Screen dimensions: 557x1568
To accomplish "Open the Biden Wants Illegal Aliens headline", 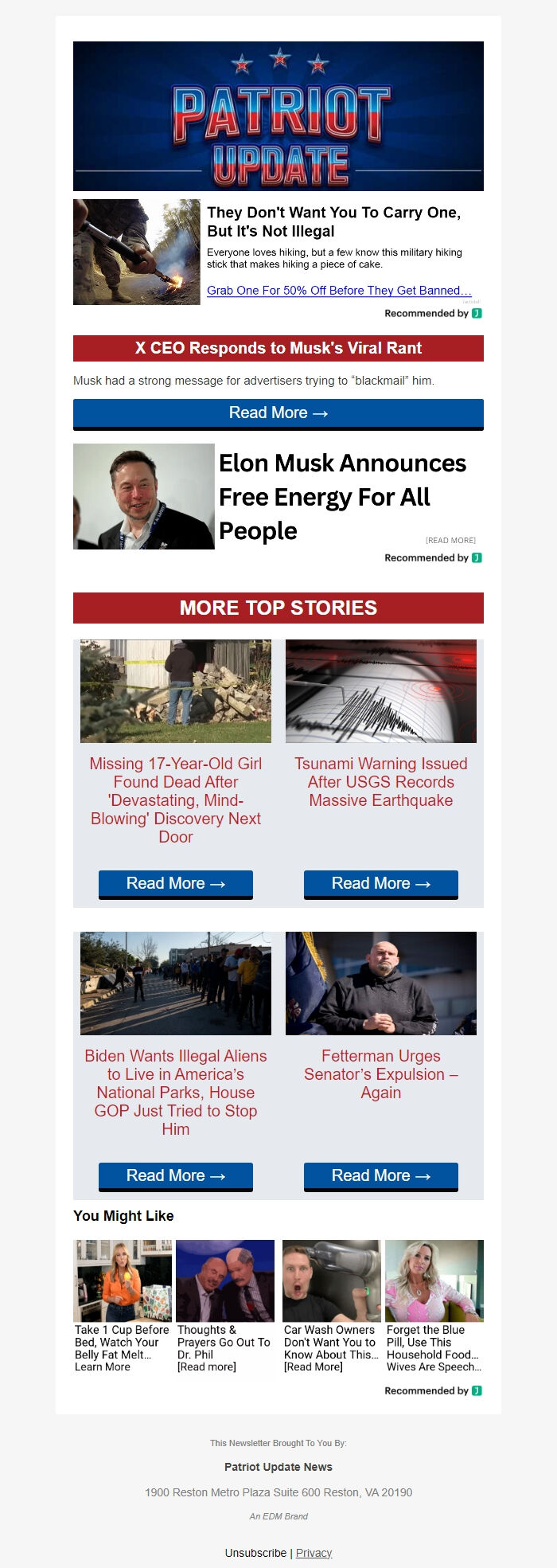I will click(176, 1093).
